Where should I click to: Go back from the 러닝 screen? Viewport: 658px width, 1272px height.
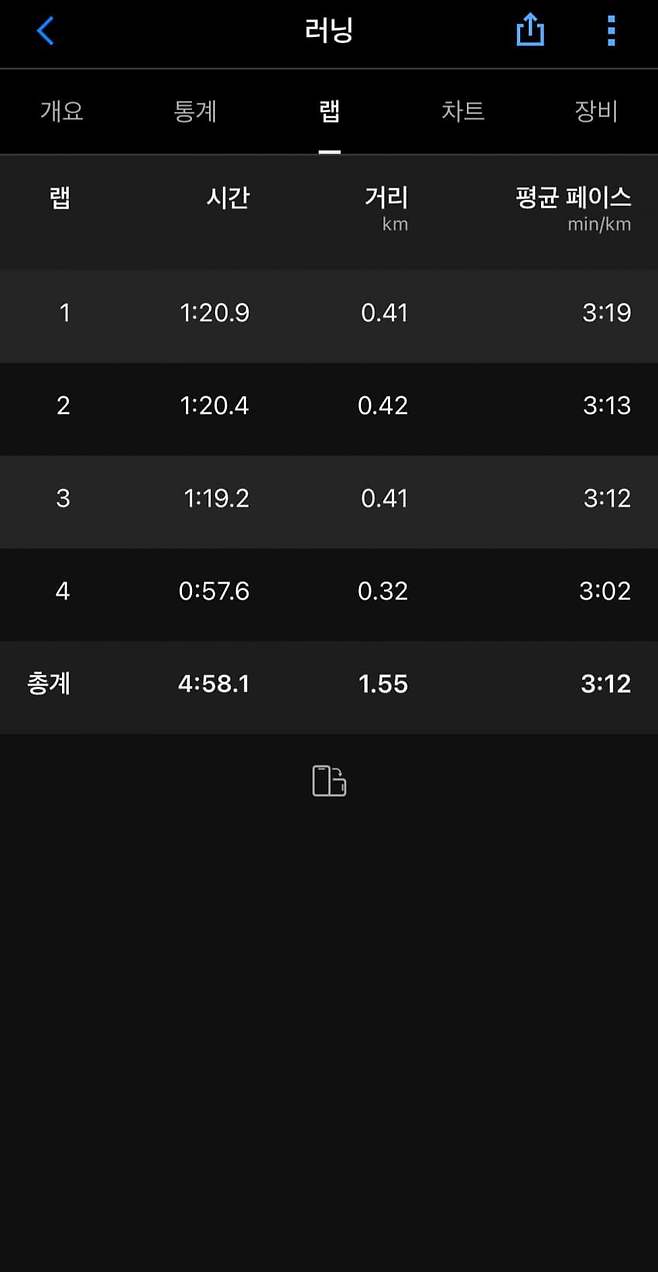click(45, 31)
